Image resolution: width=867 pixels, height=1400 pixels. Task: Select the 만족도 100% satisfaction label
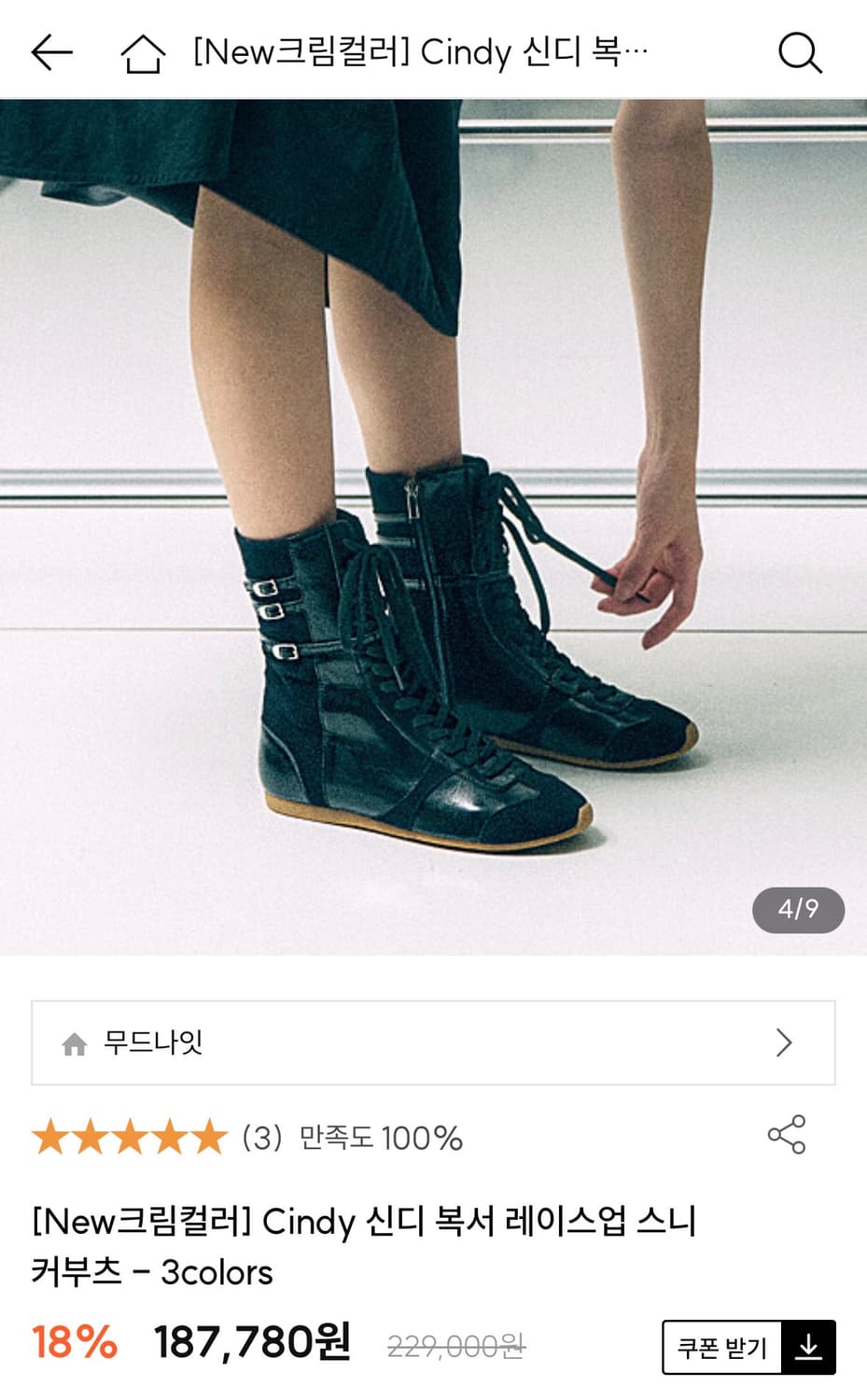point(377,1138)
